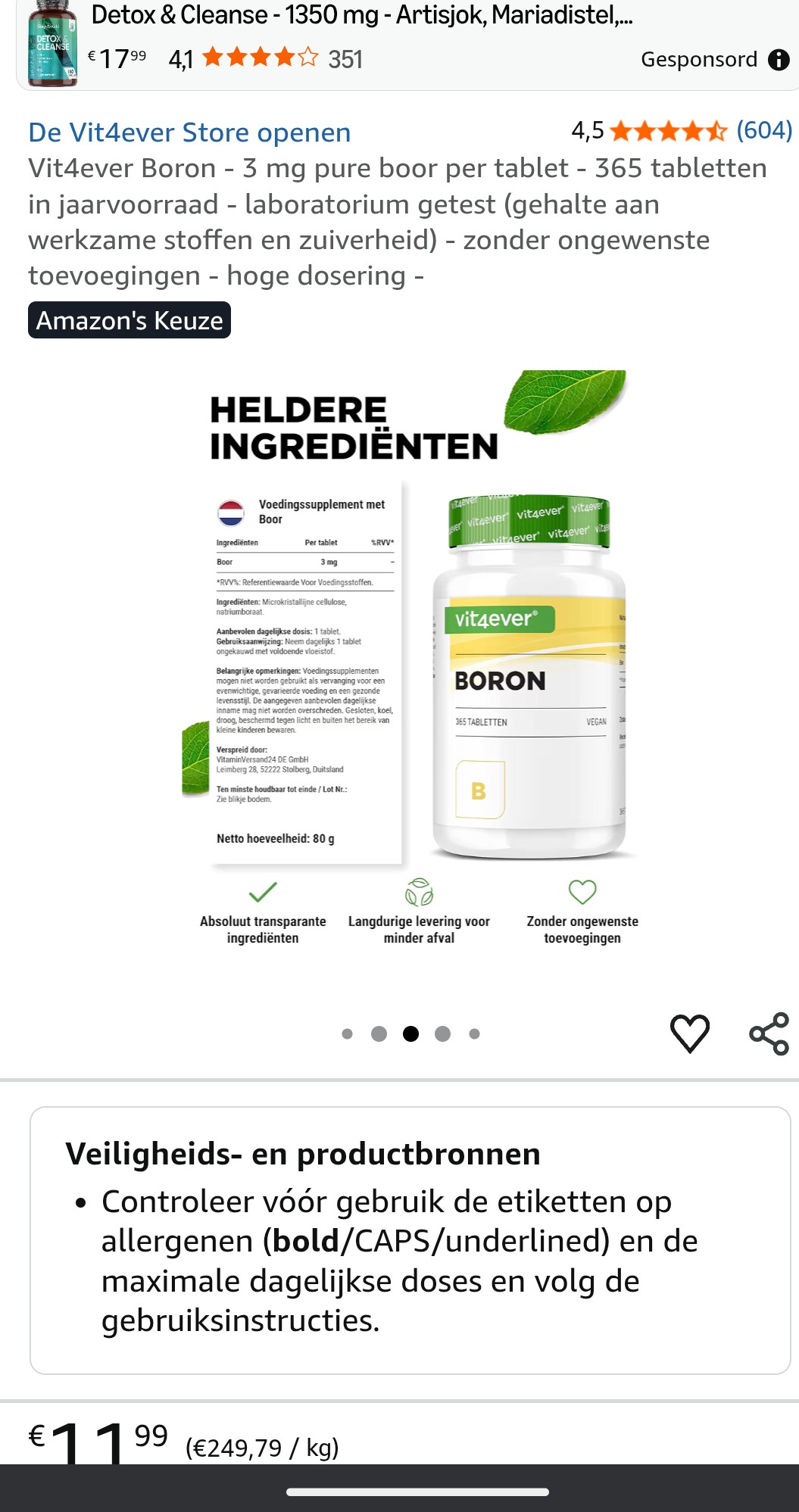799x1512 pixels.
Task: Share this Vit4ever Boron product
Action: pos(769,1033)
